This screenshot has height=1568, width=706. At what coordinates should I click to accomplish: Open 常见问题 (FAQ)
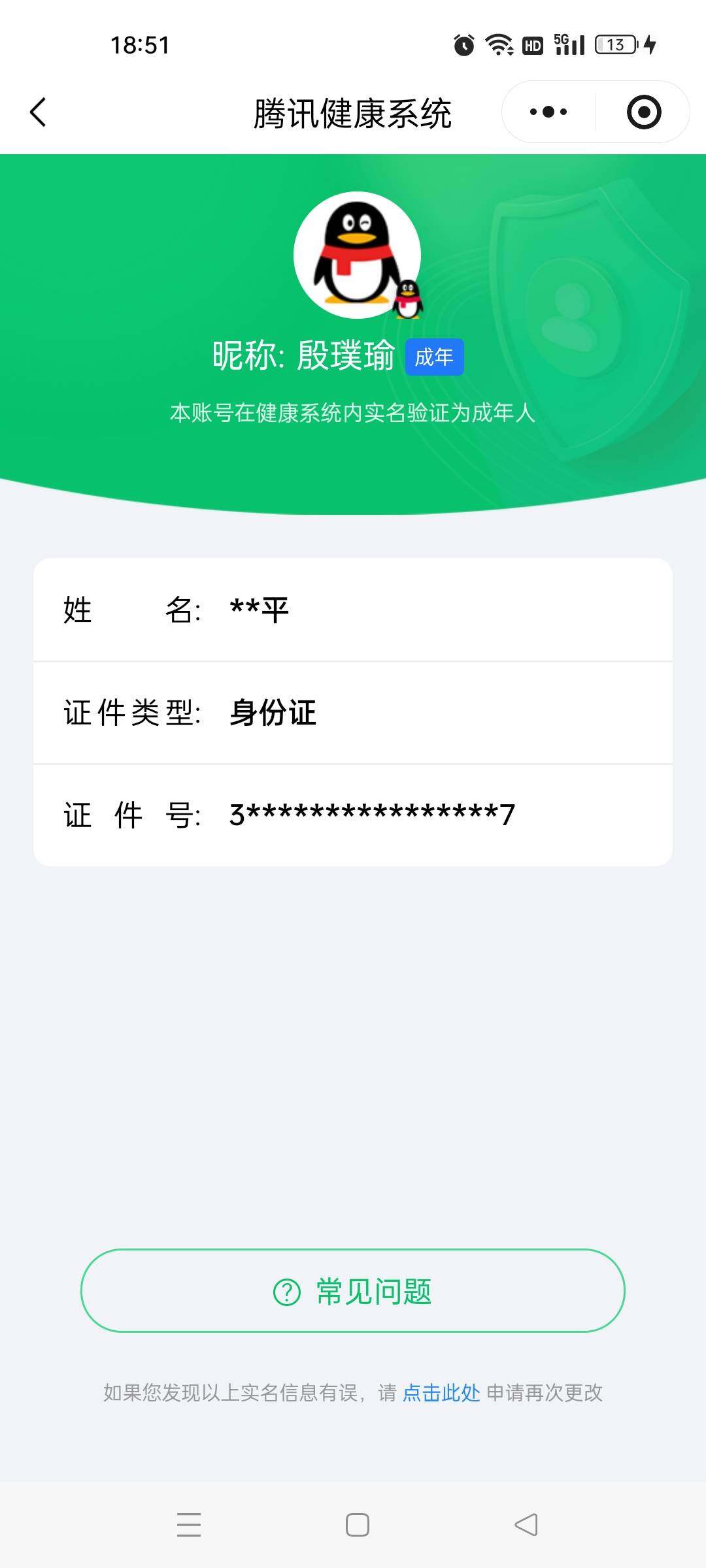(353, 1291)
